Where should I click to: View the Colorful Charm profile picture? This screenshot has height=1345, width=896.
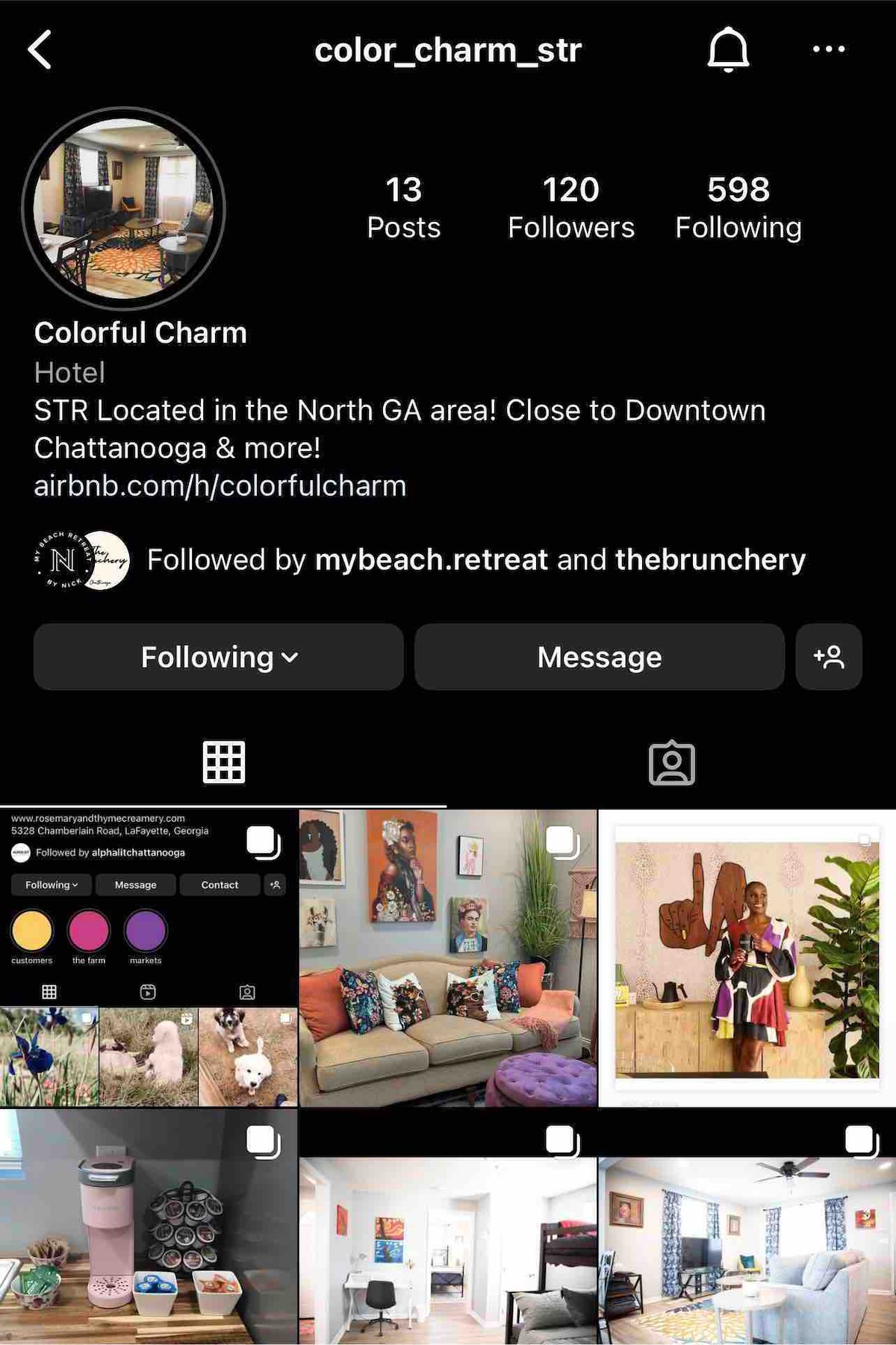tap(124, 208)
